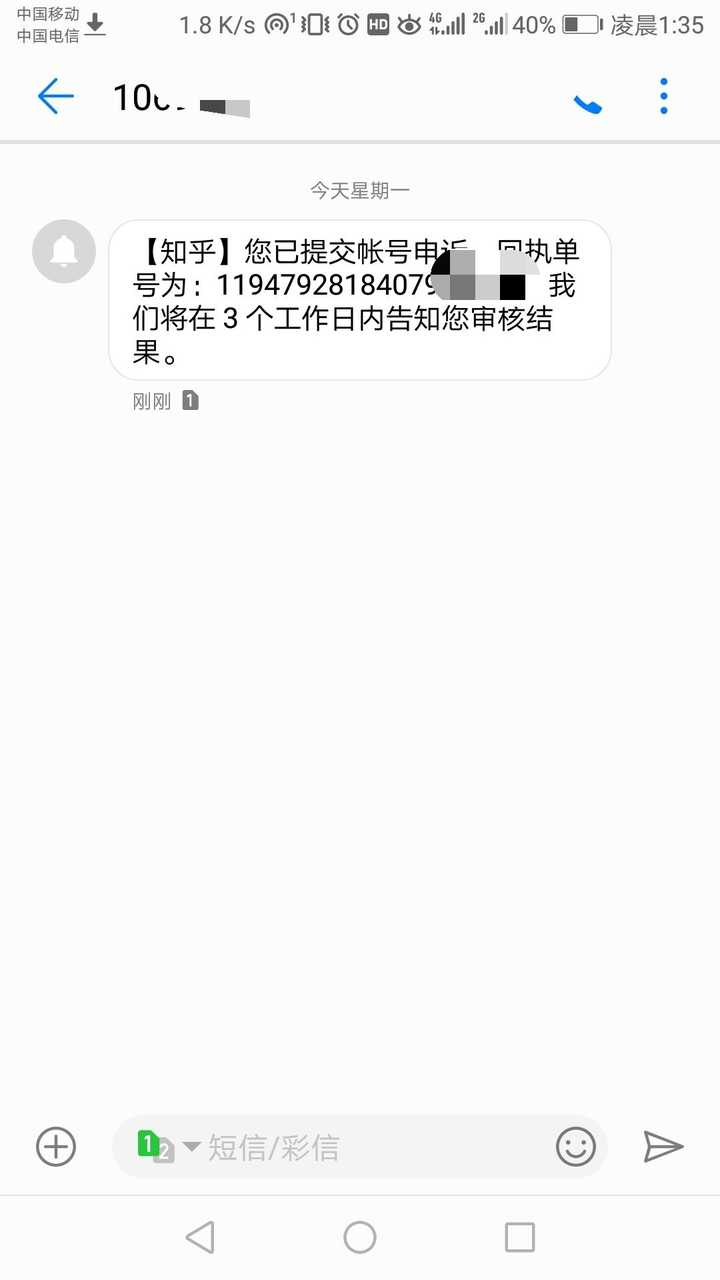Open the recent apps square button
Image resolution: width=720 pixels, height=1280 pixels.
pos(519,1238)
